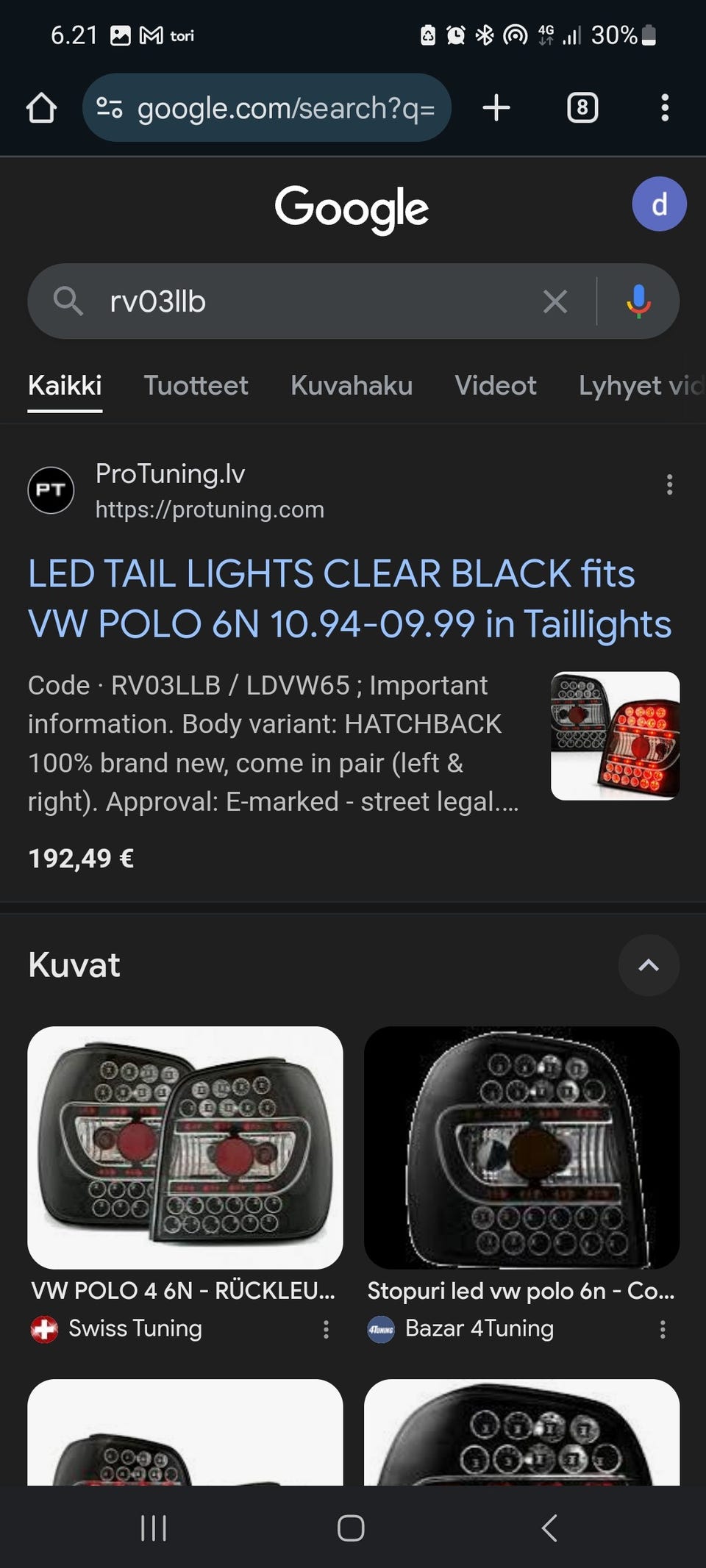Tap the tab switcher showing 8 tabs
This screenshot has height=1568, width=706.
(x=581, y=107)
